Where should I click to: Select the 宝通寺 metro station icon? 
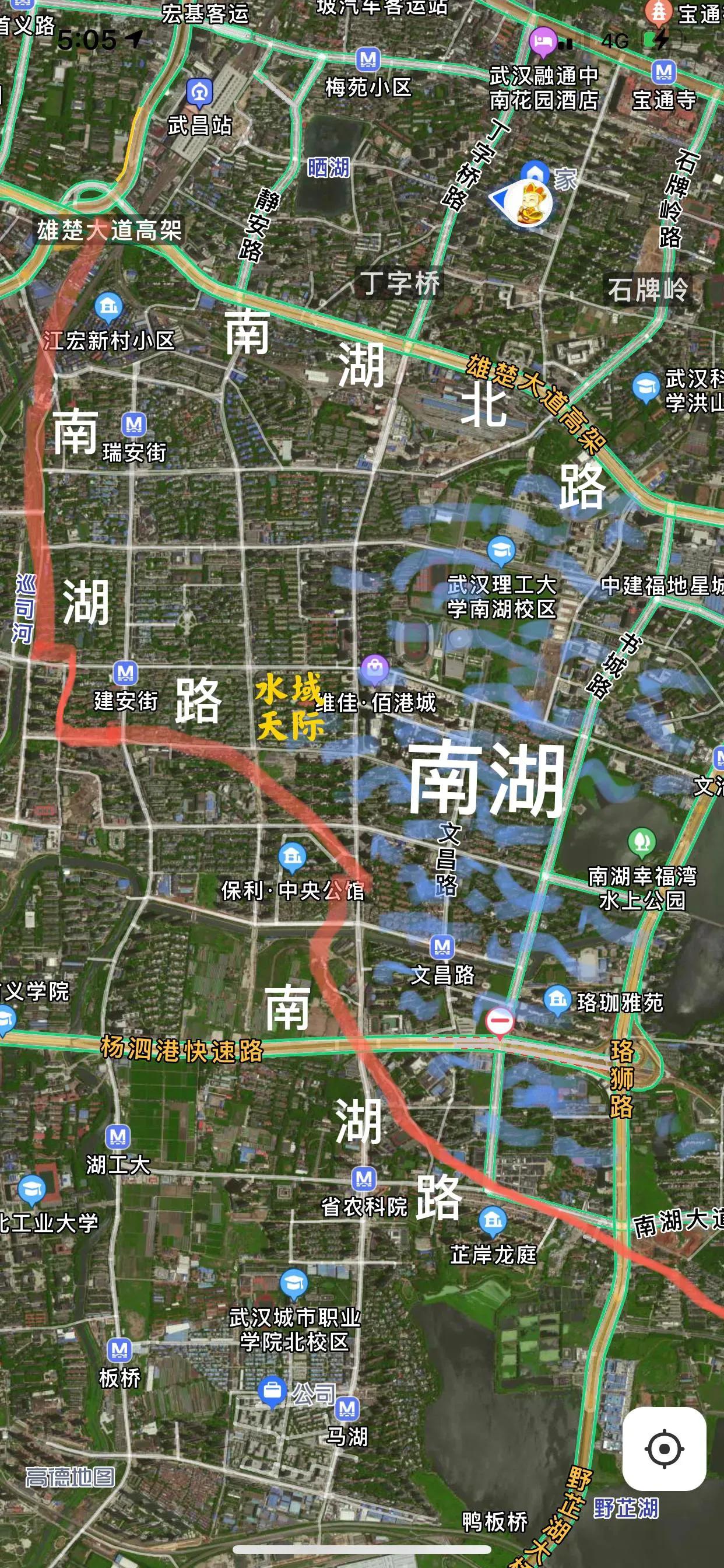pos(665,73)
